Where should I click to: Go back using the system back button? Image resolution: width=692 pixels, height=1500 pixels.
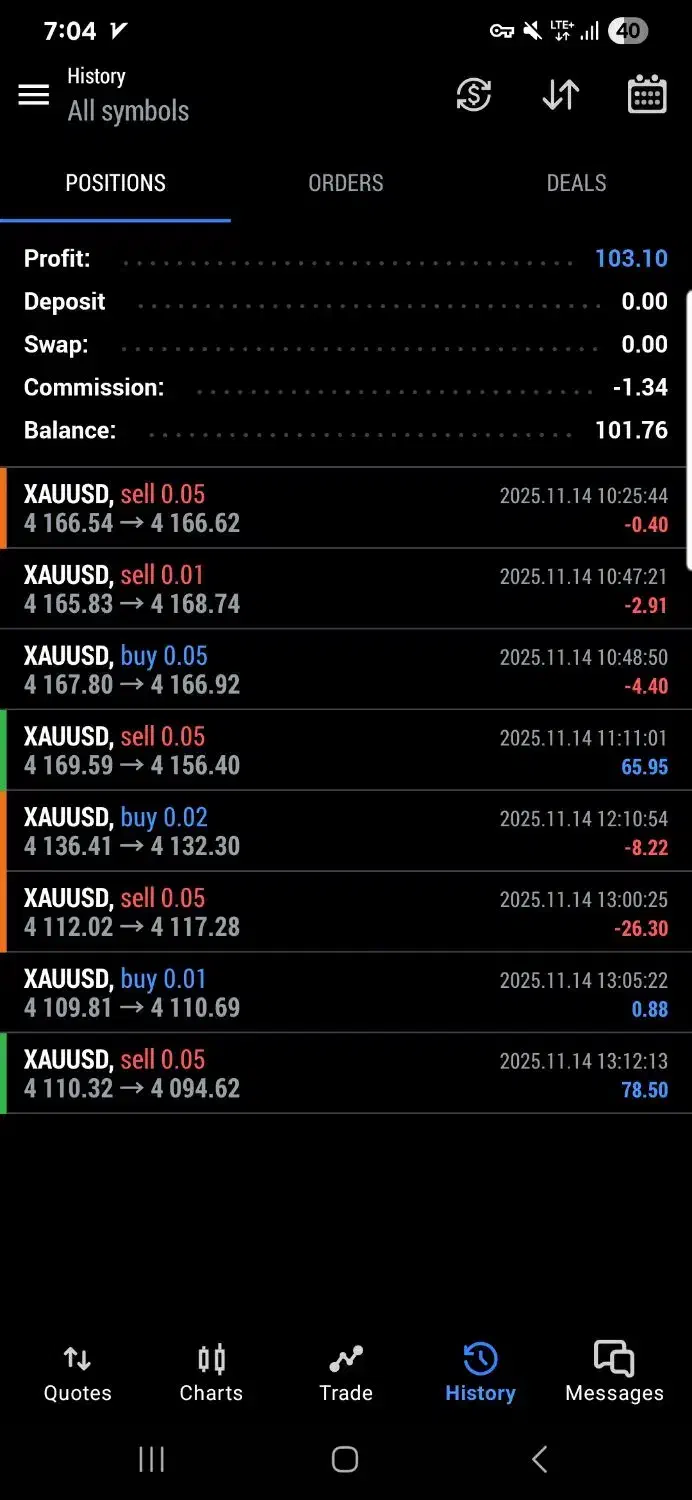pyautogui.click(x=539, y=1460)
